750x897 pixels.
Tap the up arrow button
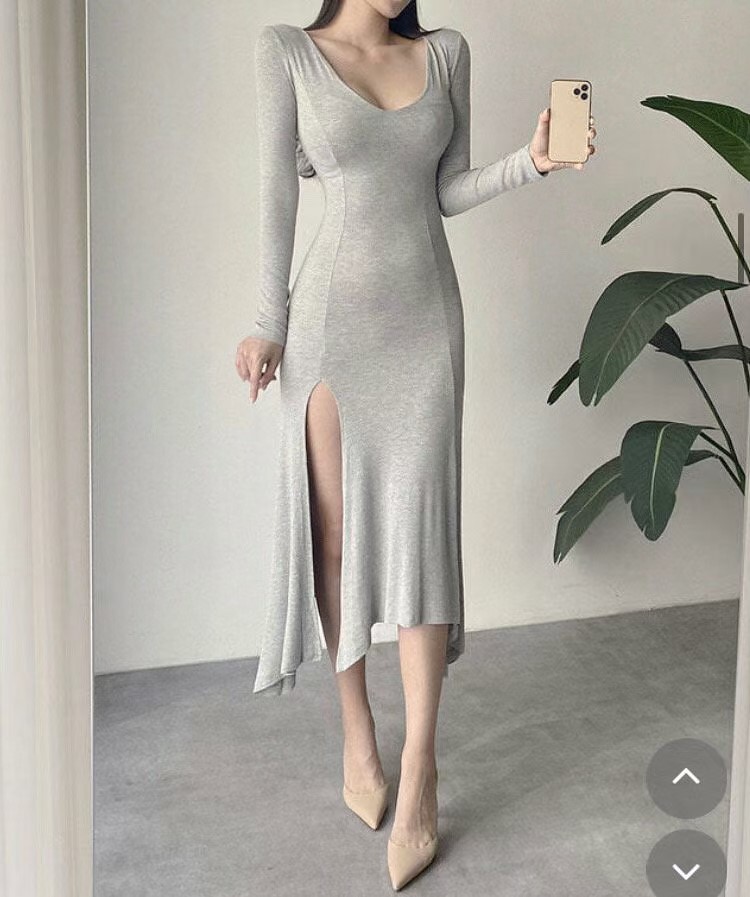point(686,778)
